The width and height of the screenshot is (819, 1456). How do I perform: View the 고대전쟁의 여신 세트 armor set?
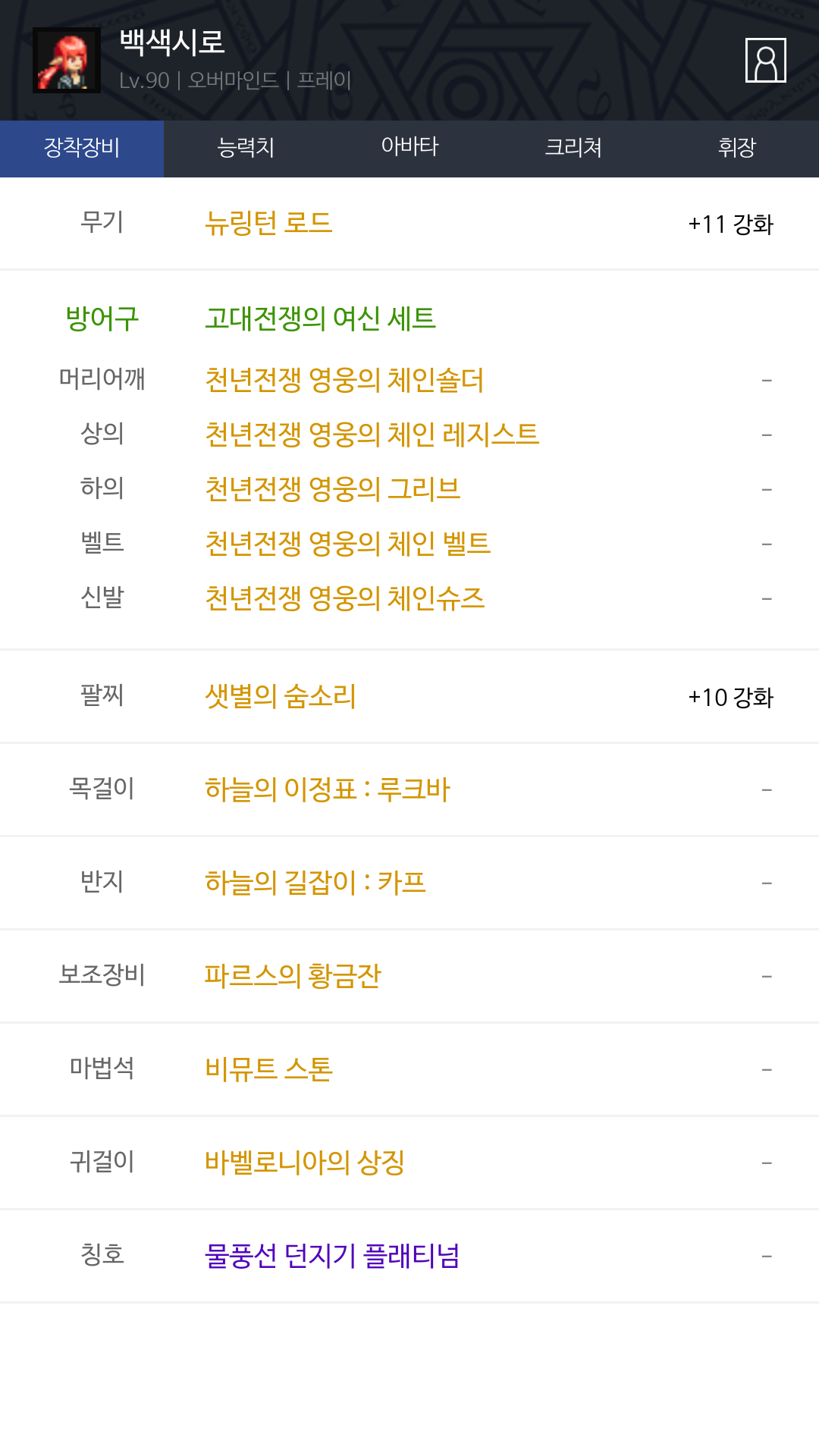pyautogui.click(x=320, y=318)
